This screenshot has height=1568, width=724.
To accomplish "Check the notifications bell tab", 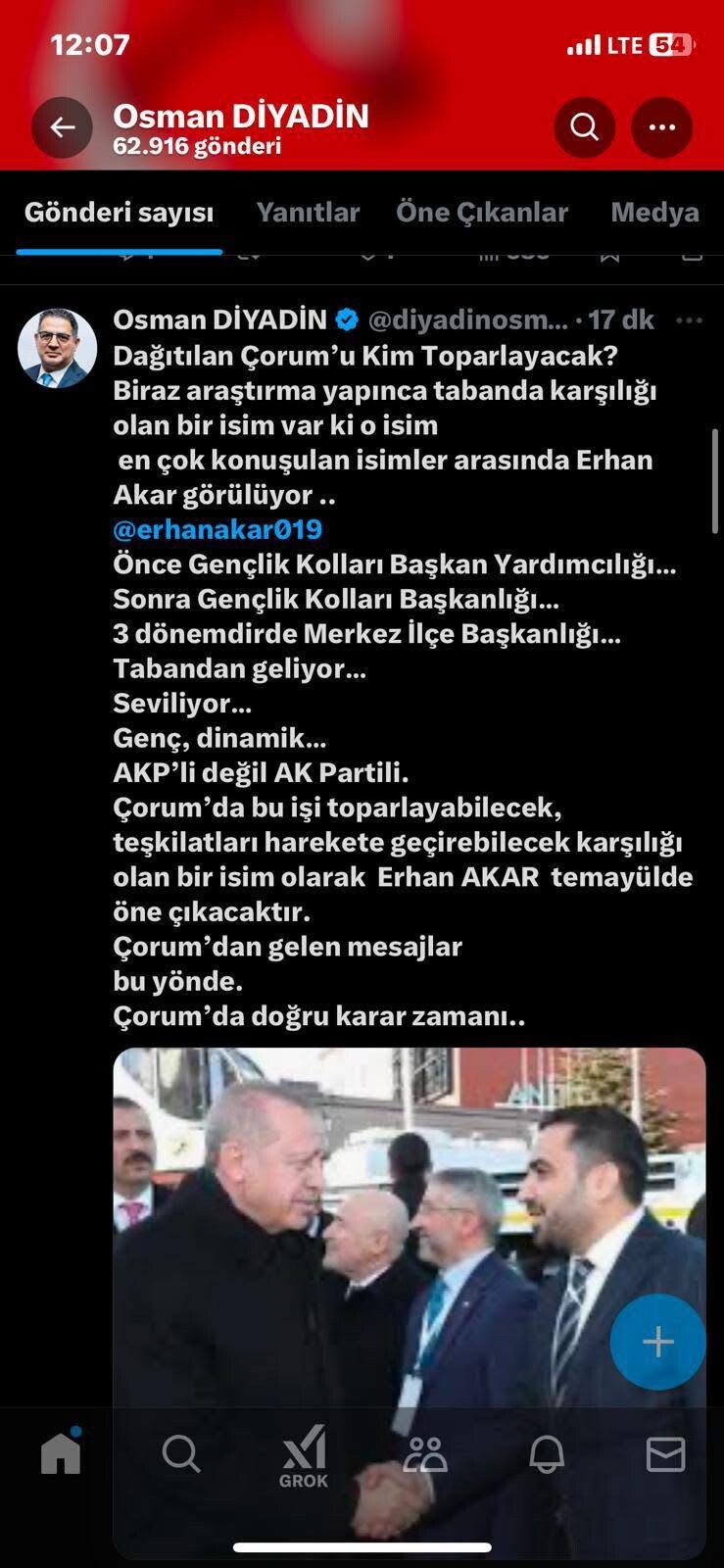I will [547, 1454].
